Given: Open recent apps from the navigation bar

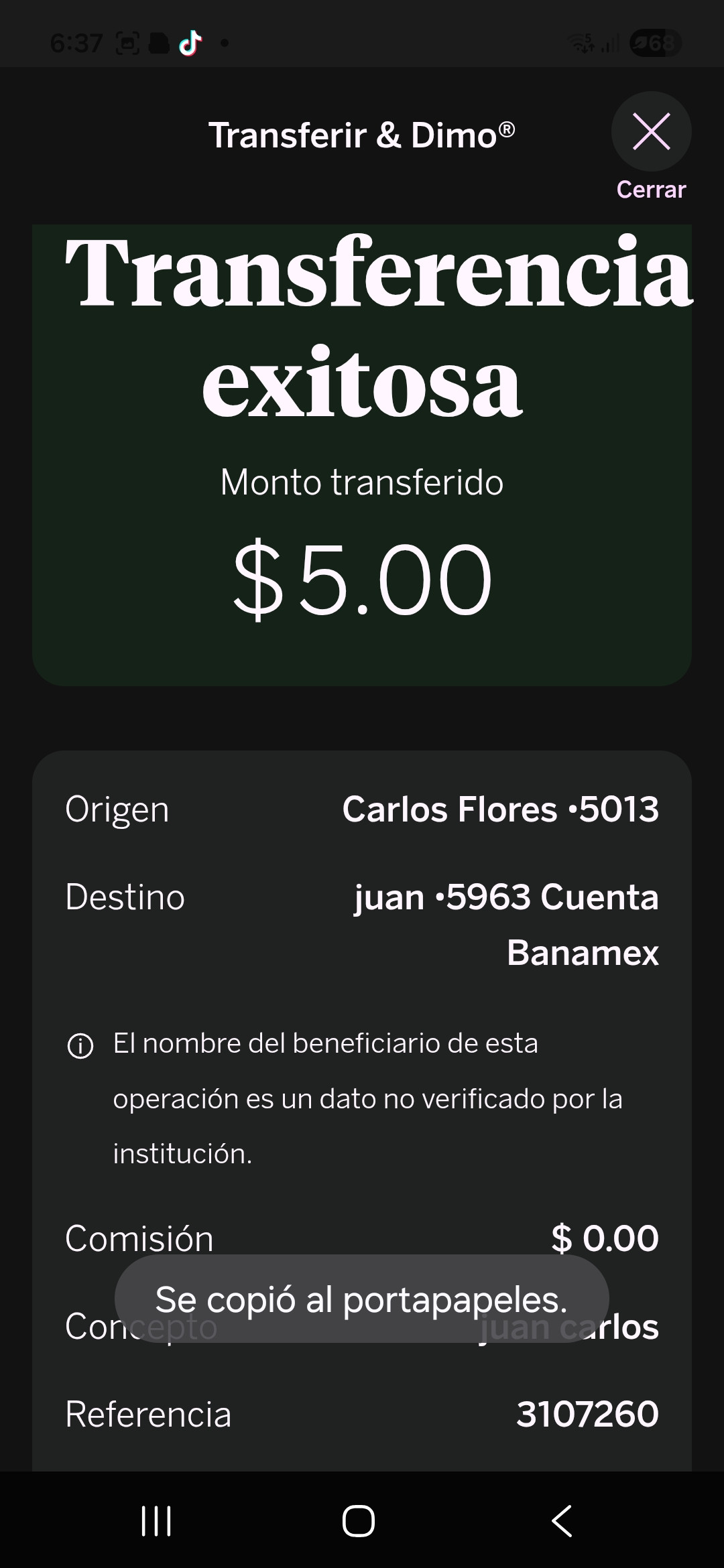Looking at the screenshot, I should (x=157, y=1521).
